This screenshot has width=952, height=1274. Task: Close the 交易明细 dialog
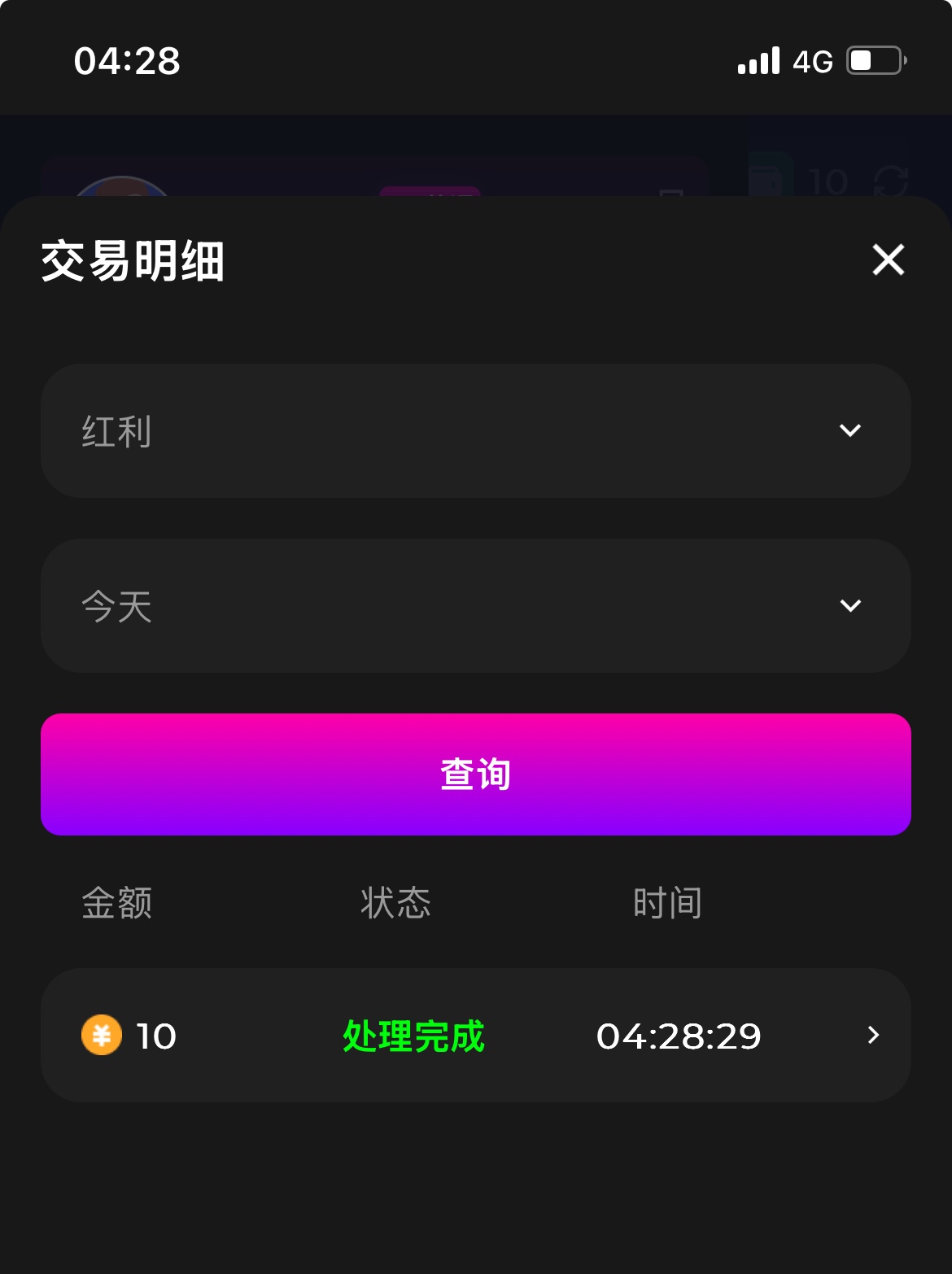pyautogui.click(x=888, y=260)
